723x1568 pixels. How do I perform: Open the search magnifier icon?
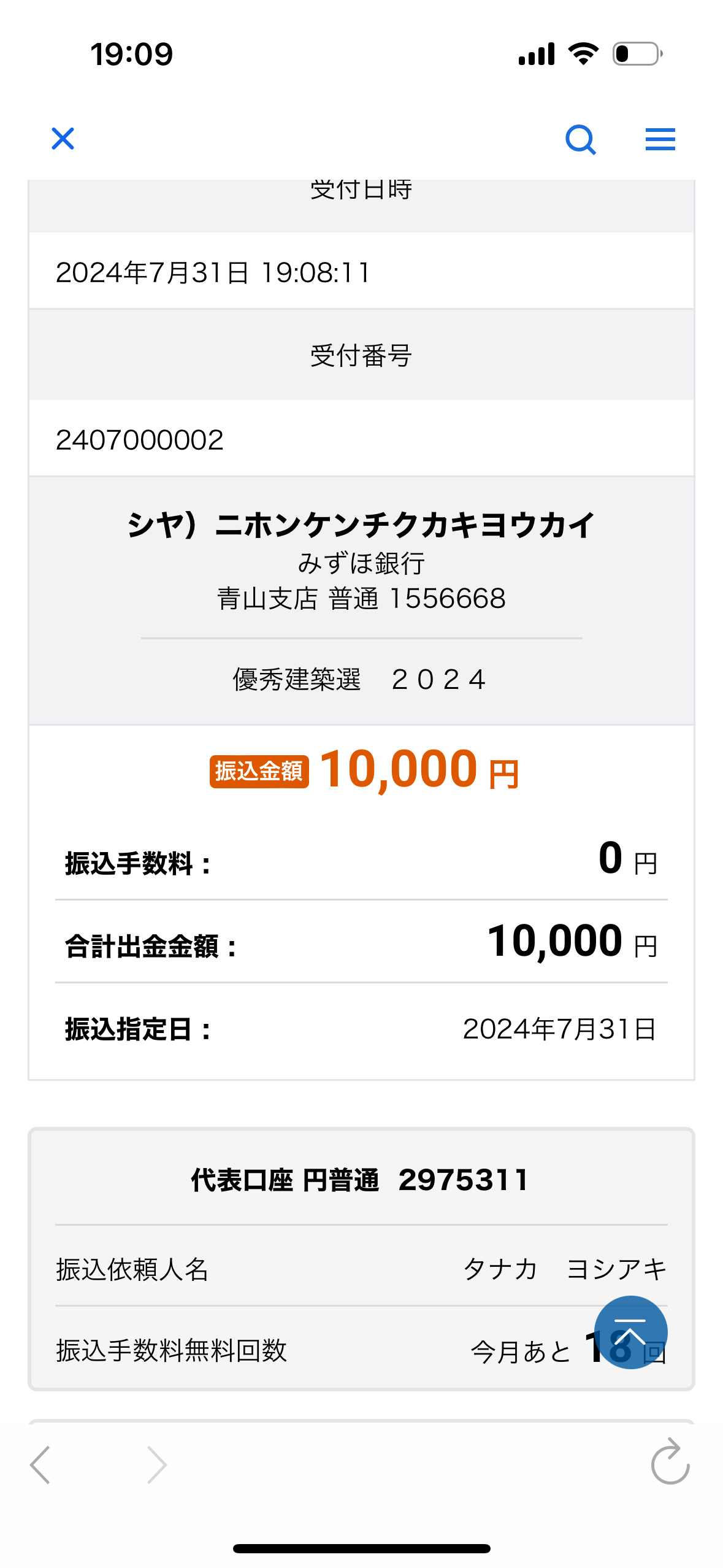(x=581, y=140)
